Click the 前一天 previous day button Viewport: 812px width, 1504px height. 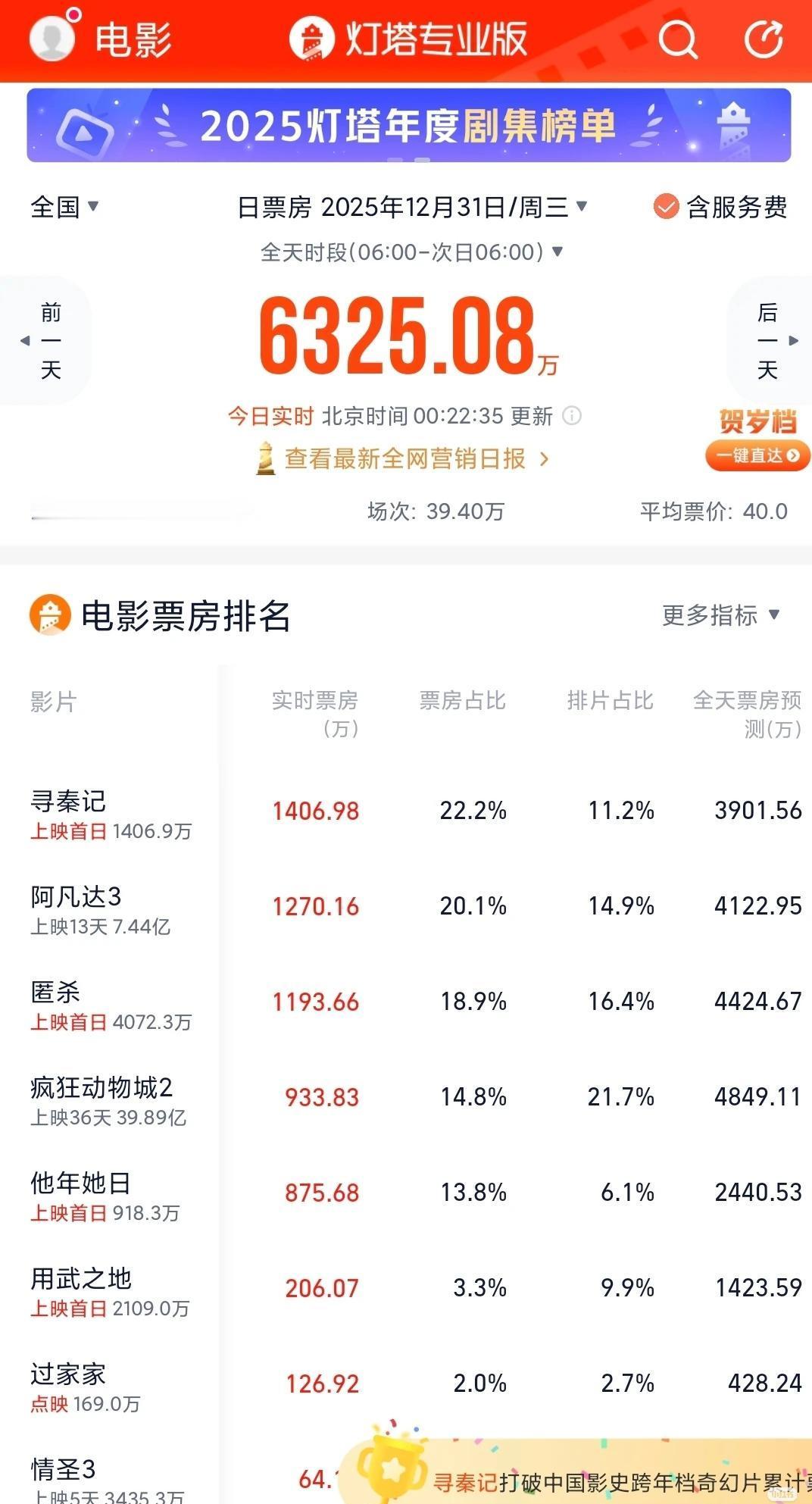click(x=48, y=341)
